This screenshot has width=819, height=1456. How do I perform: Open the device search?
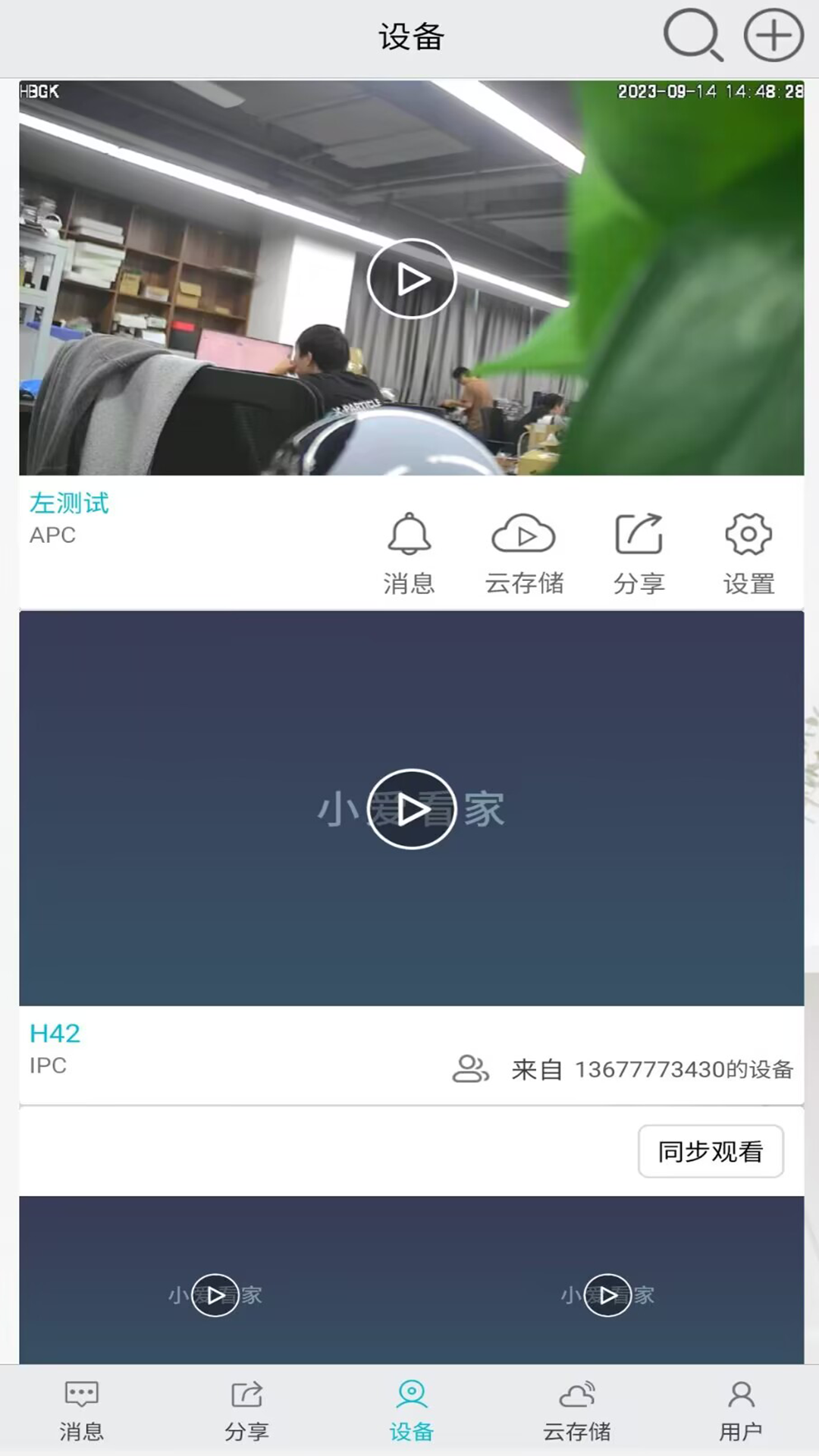tap(692, 36)
